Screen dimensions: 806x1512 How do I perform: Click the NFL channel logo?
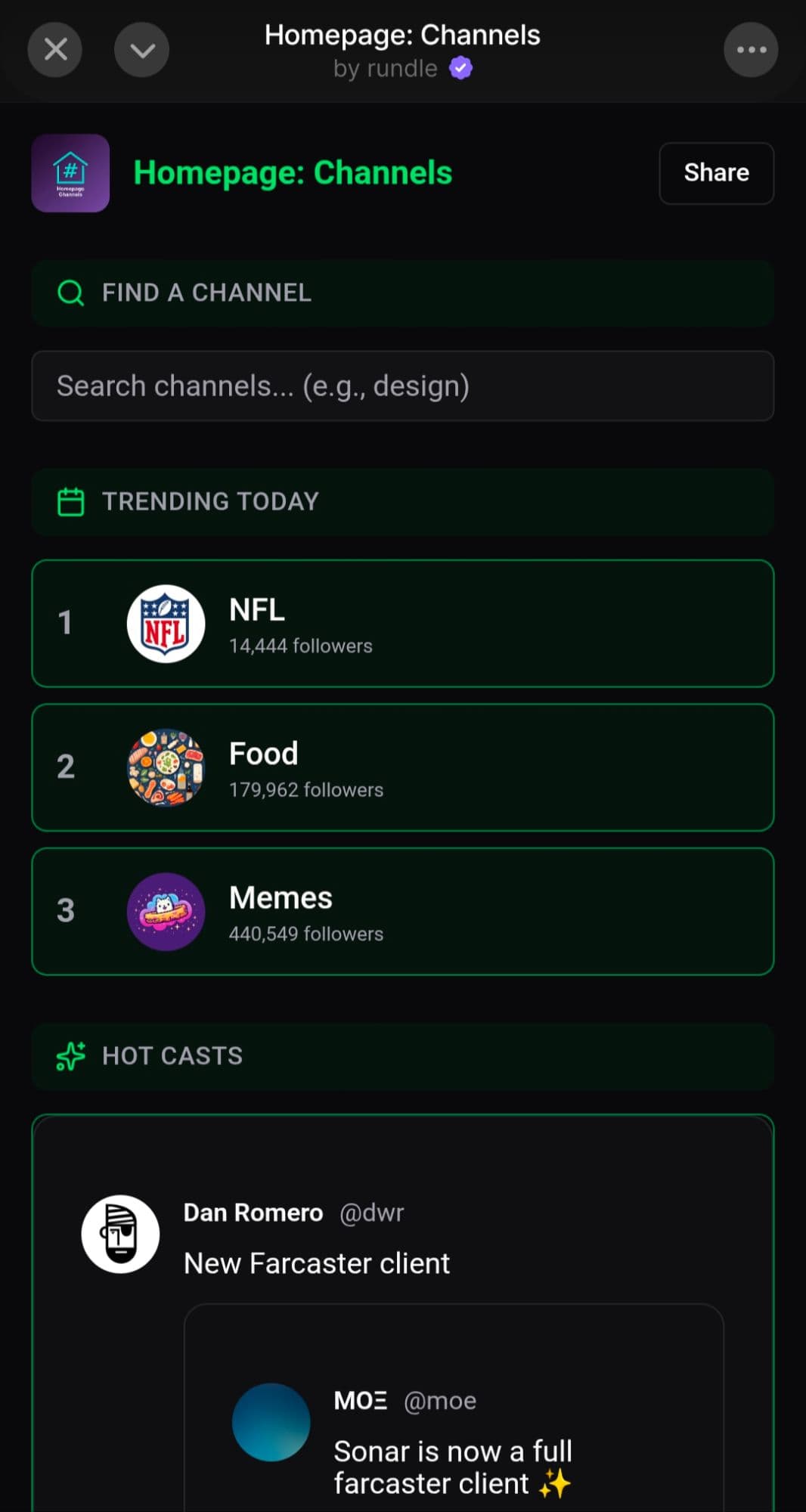click(x=166, y=624)
